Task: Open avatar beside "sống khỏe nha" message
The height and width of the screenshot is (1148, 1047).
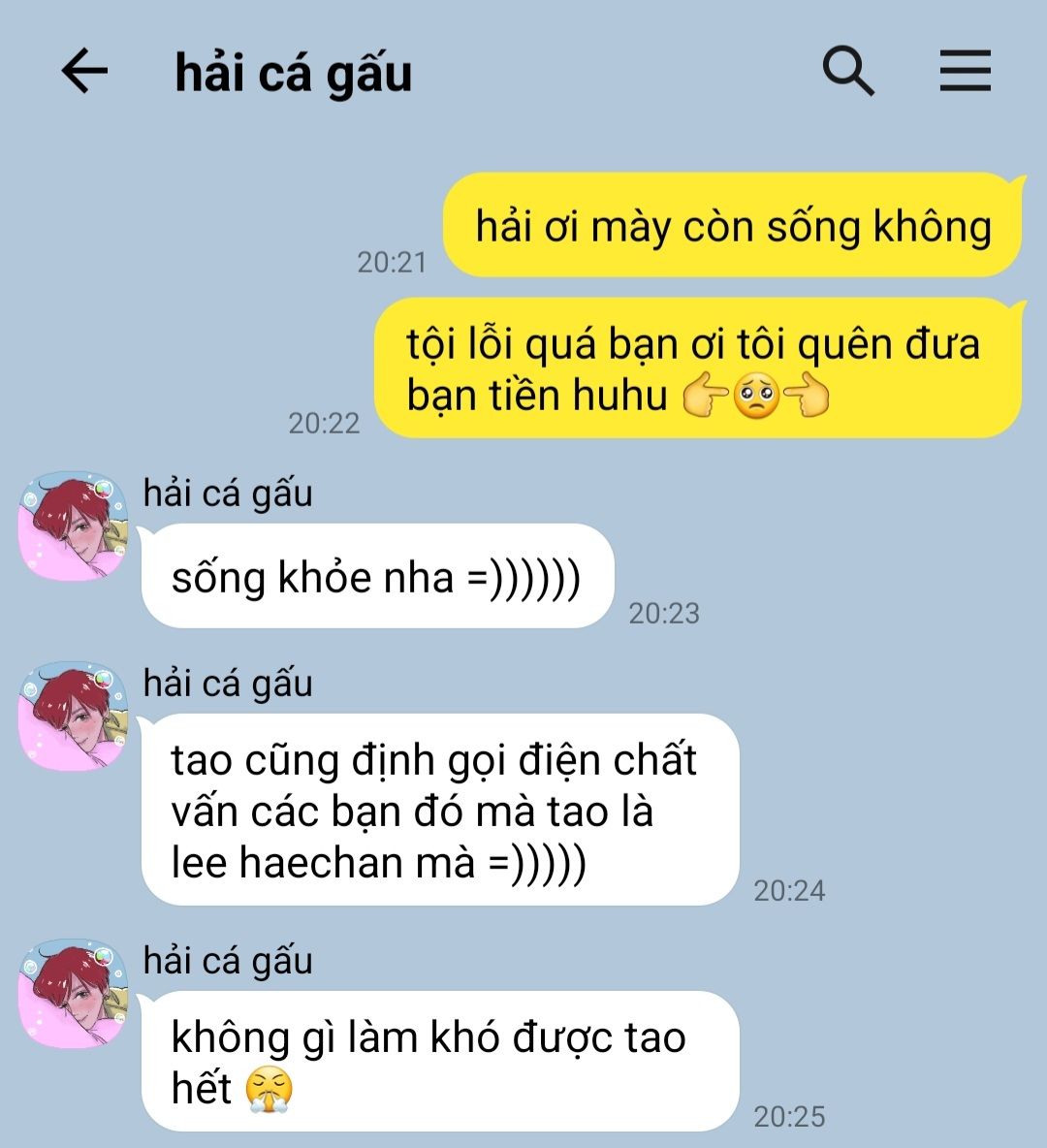Action: point(74,526)
